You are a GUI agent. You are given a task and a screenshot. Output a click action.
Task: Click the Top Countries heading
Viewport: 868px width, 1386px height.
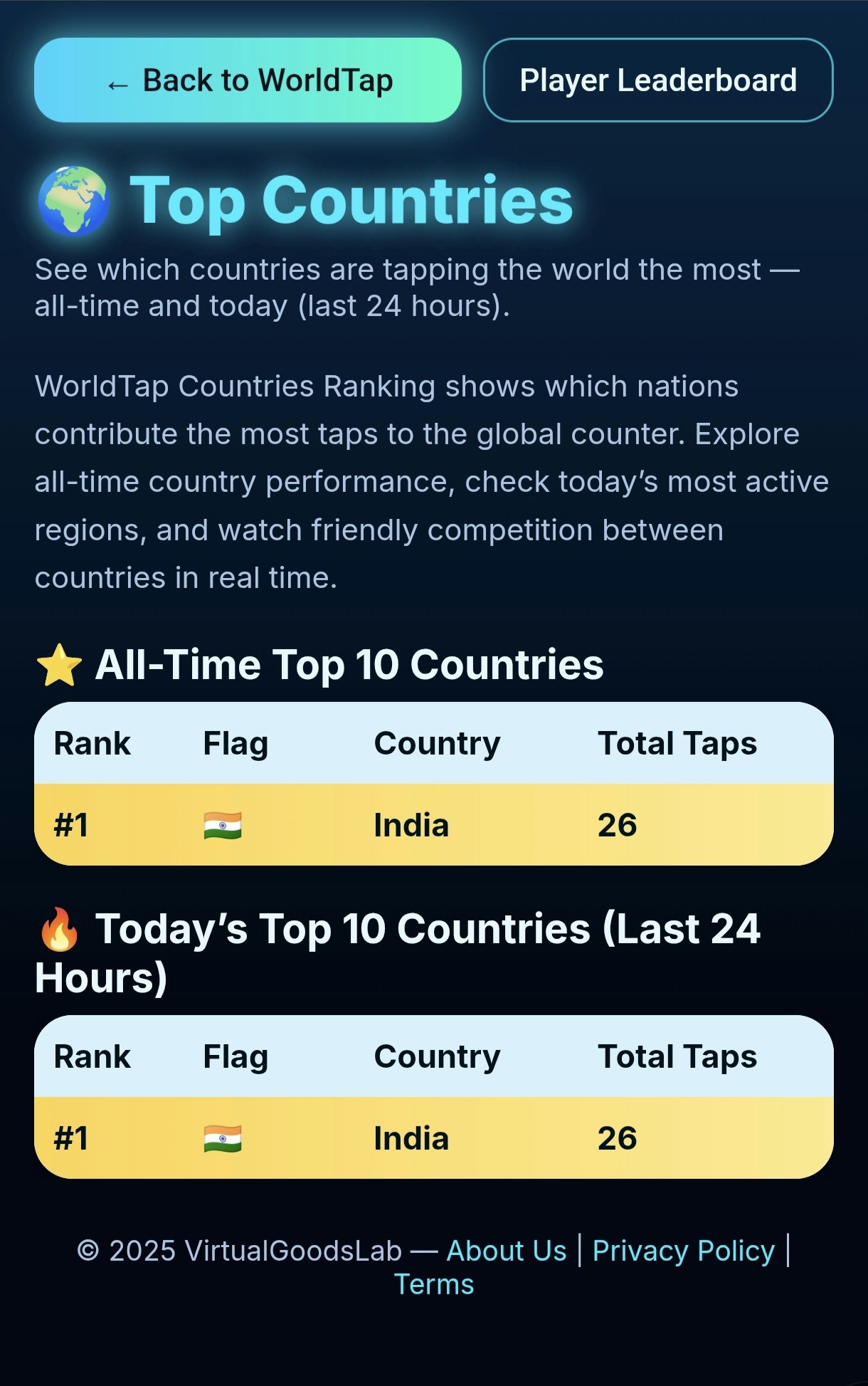pyautogui.click(x=351, y=200)
